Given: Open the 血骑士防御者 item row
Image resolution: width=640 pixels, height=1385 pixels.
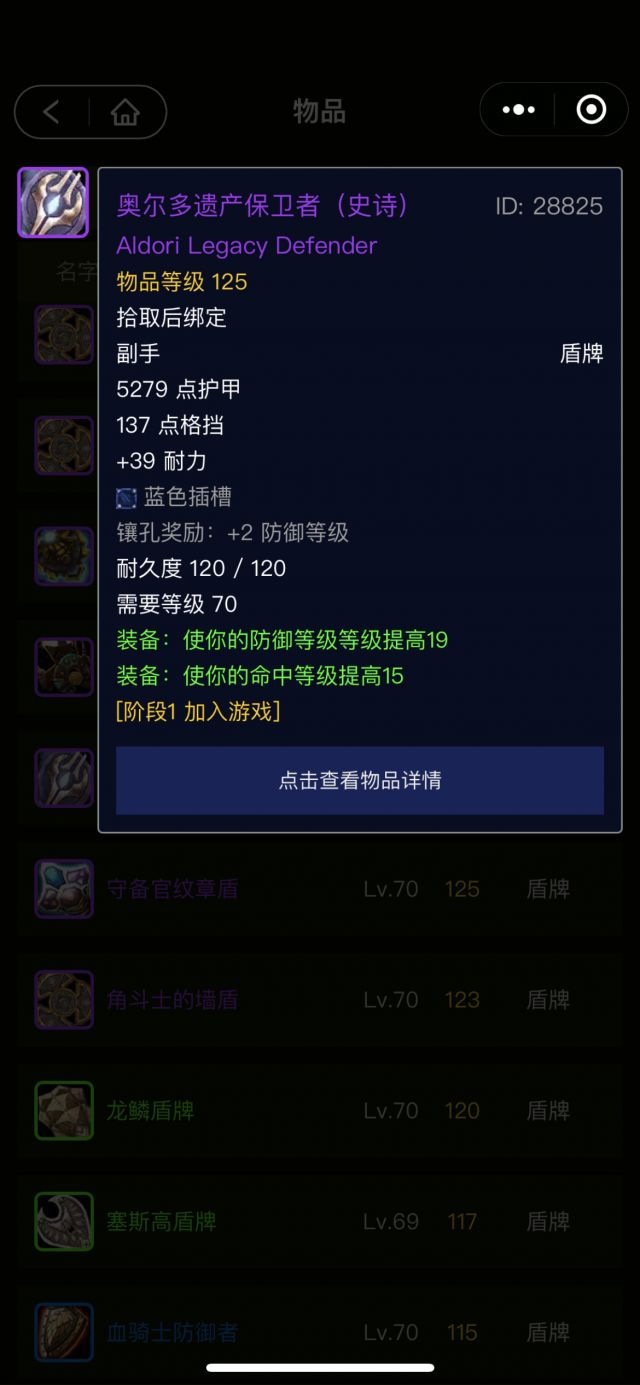Looking at the screenshot, I should [x=320, y=1332].
